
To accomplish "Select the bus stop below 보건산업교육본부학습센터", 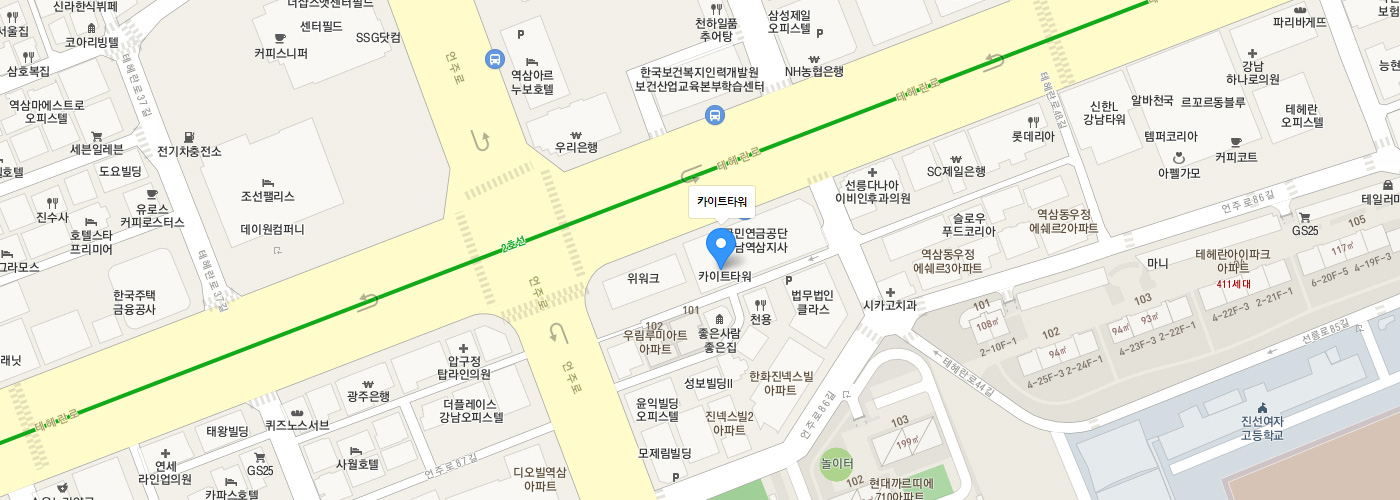I will pos(714,114).
